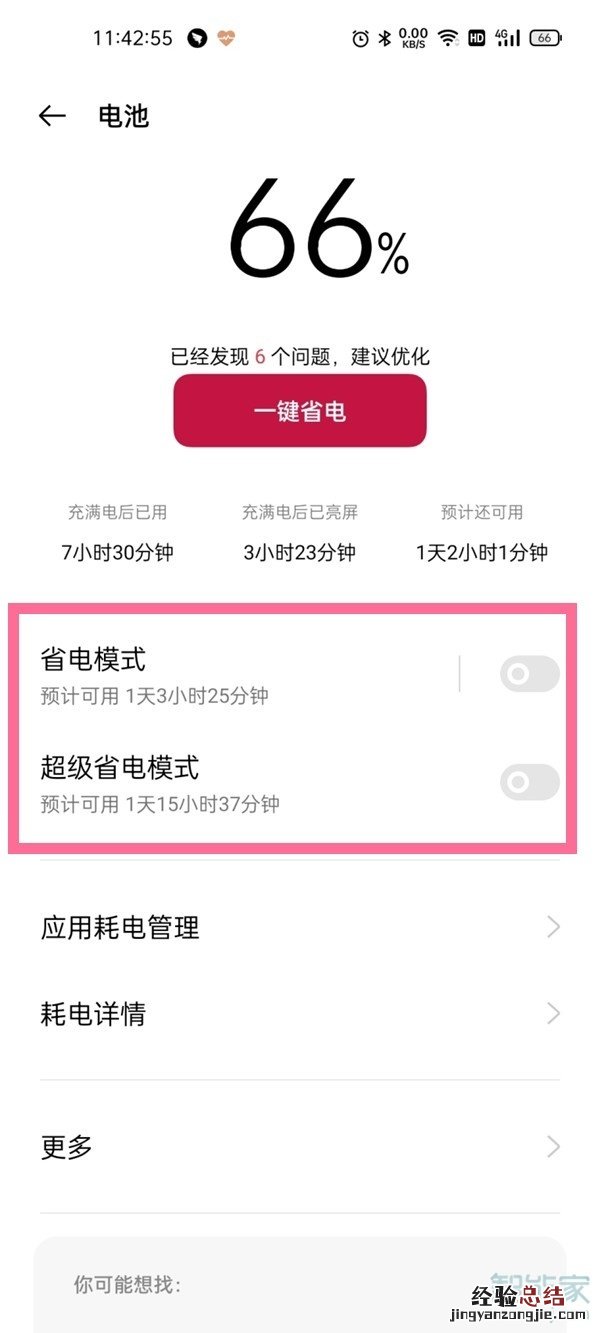Go back from the 电池 screen

(52, 116)
